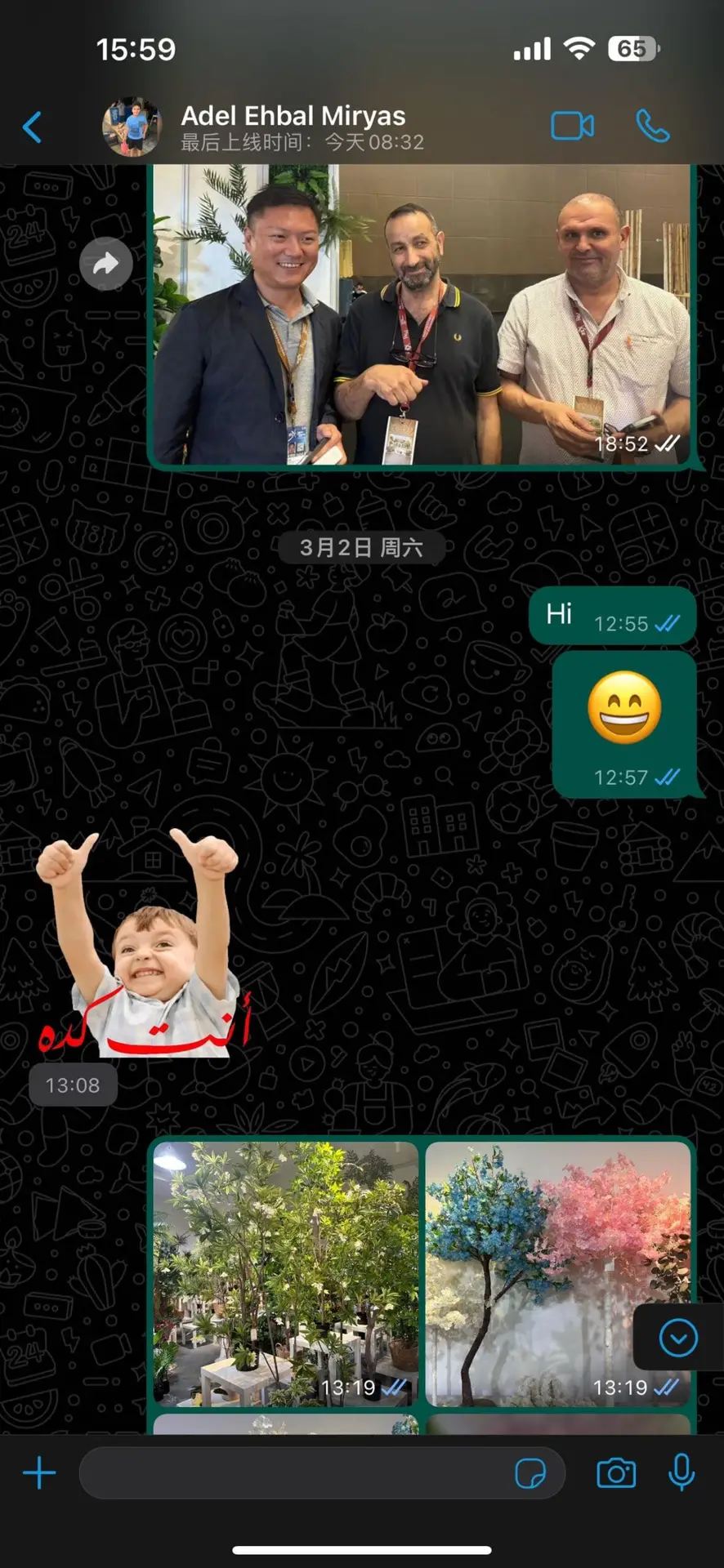Open the green plants photo
The height and width of the screenshot is (1568, 724).
coord(286,1273)
